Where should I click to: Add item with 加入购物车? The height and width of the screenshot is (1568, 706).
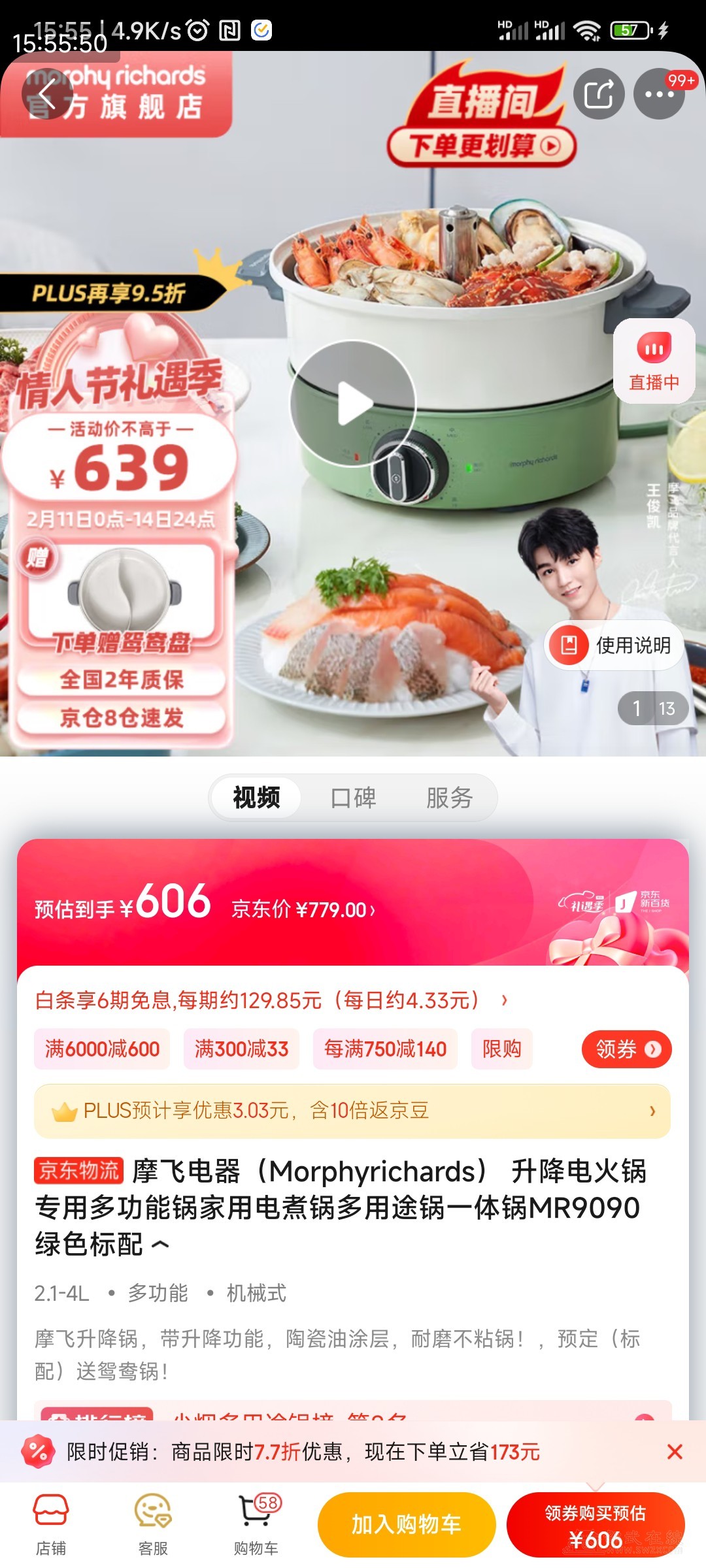(x=407, y=1525)
